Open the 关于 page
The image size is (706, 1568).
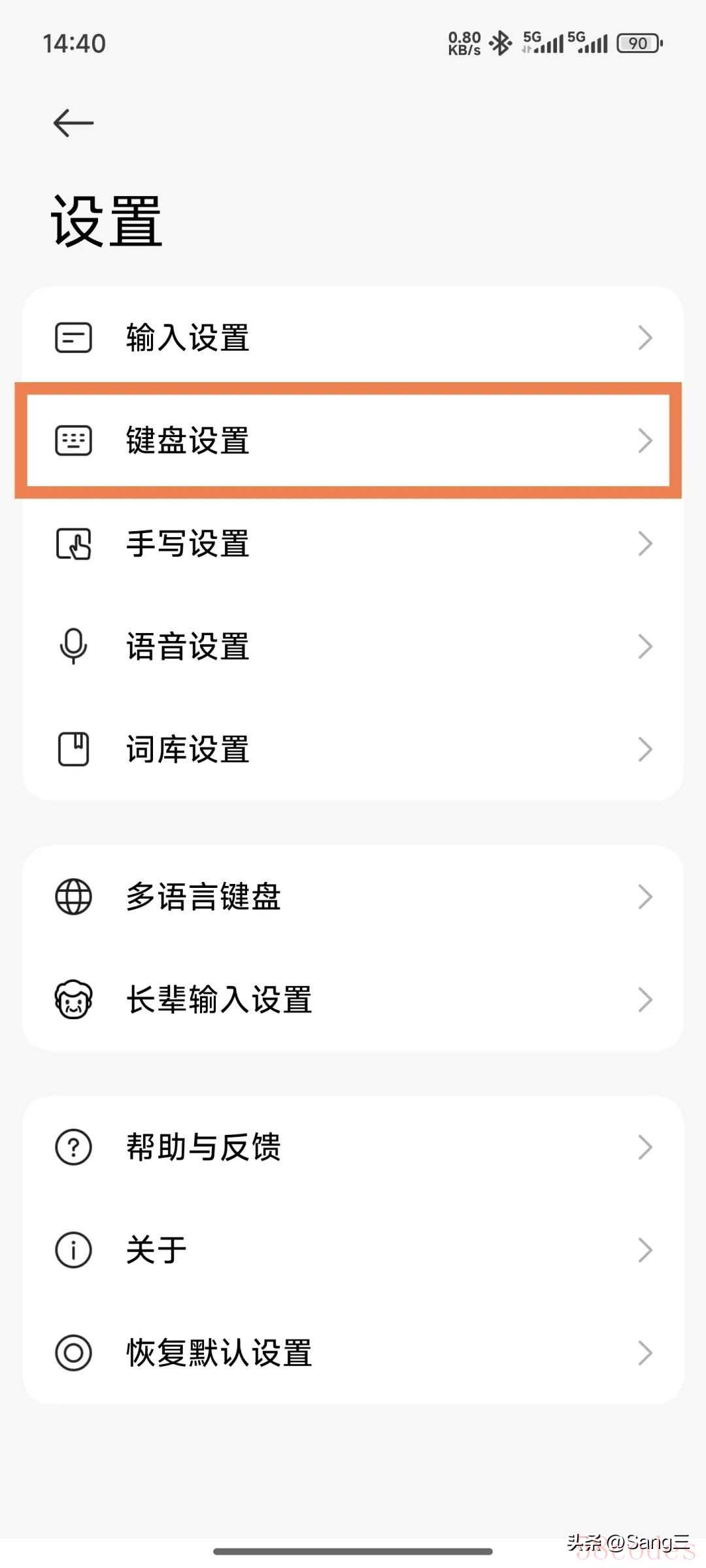coord(353,1250)
